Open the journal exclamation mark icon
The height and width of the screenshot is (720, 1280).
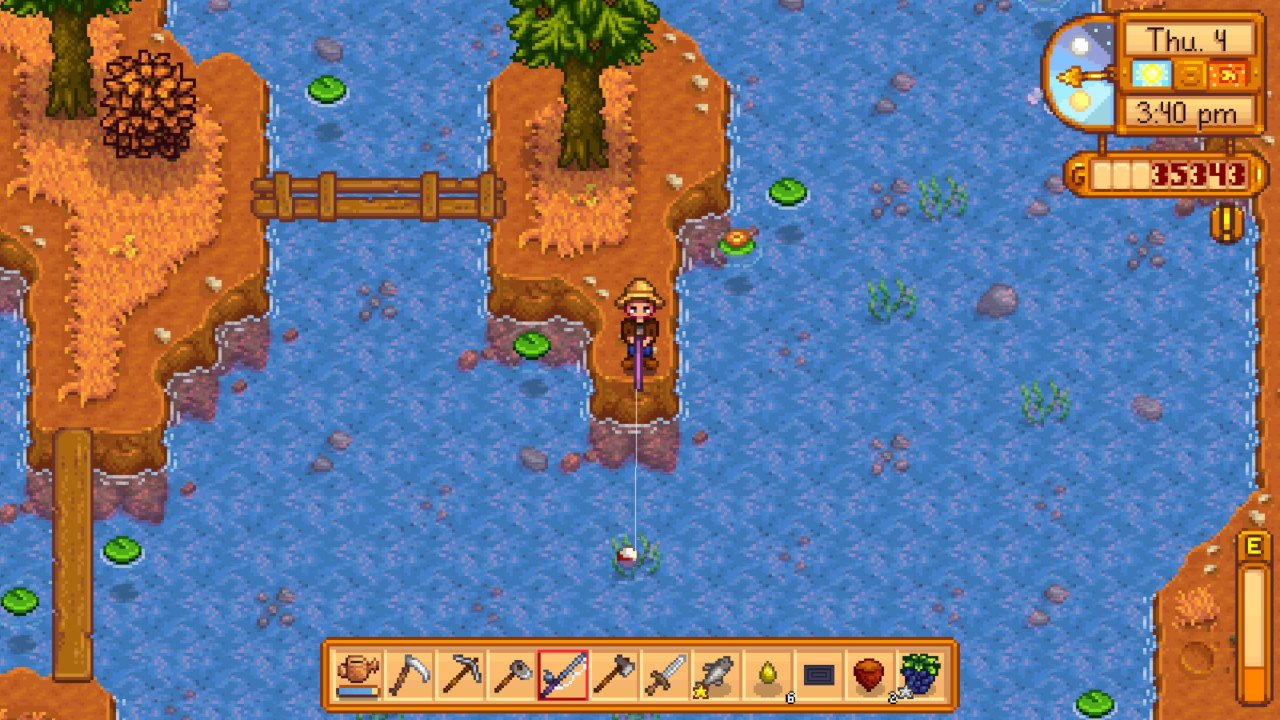point(1225,222)
